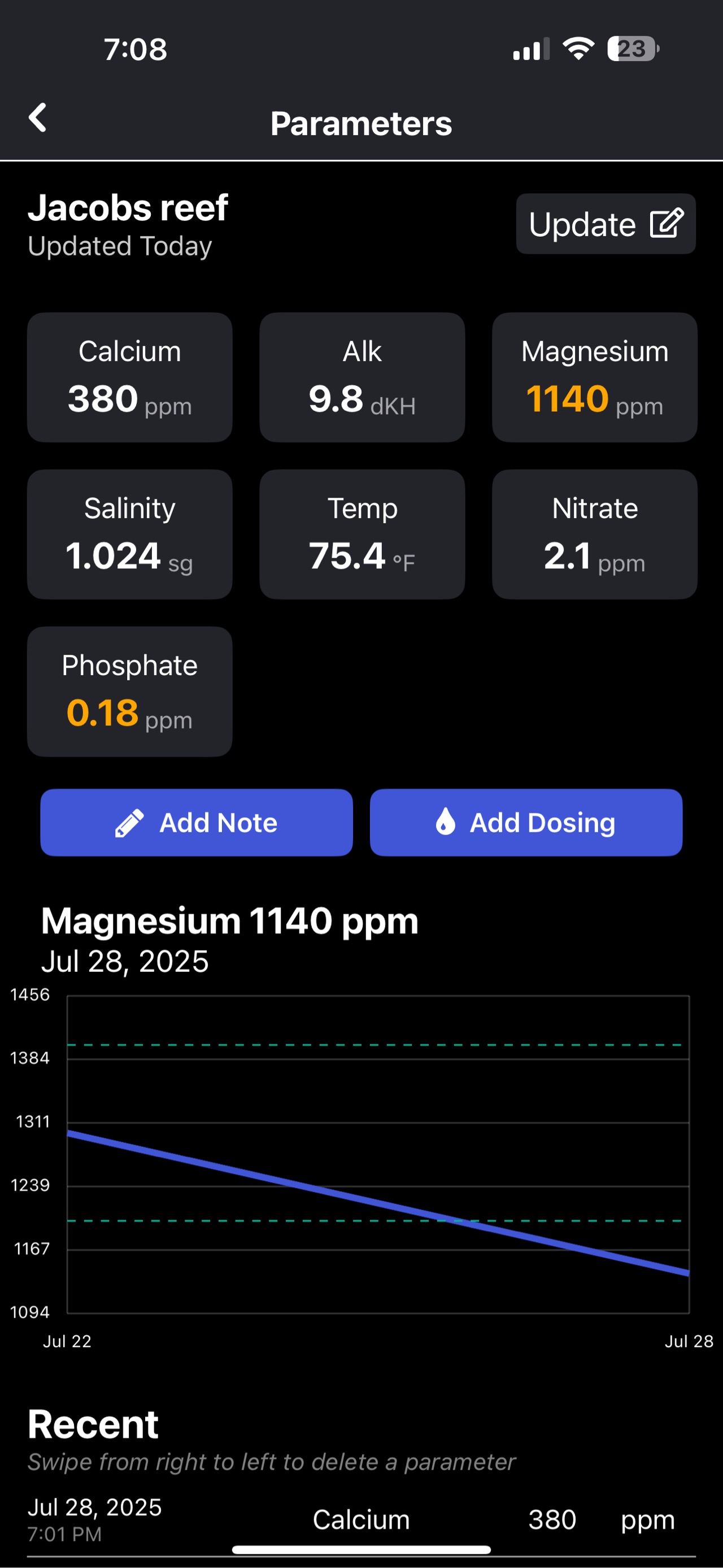This screenshot has height=1568, width=723.
Task: Show the Nitrate parameter card
Action: tap(594, 534)
